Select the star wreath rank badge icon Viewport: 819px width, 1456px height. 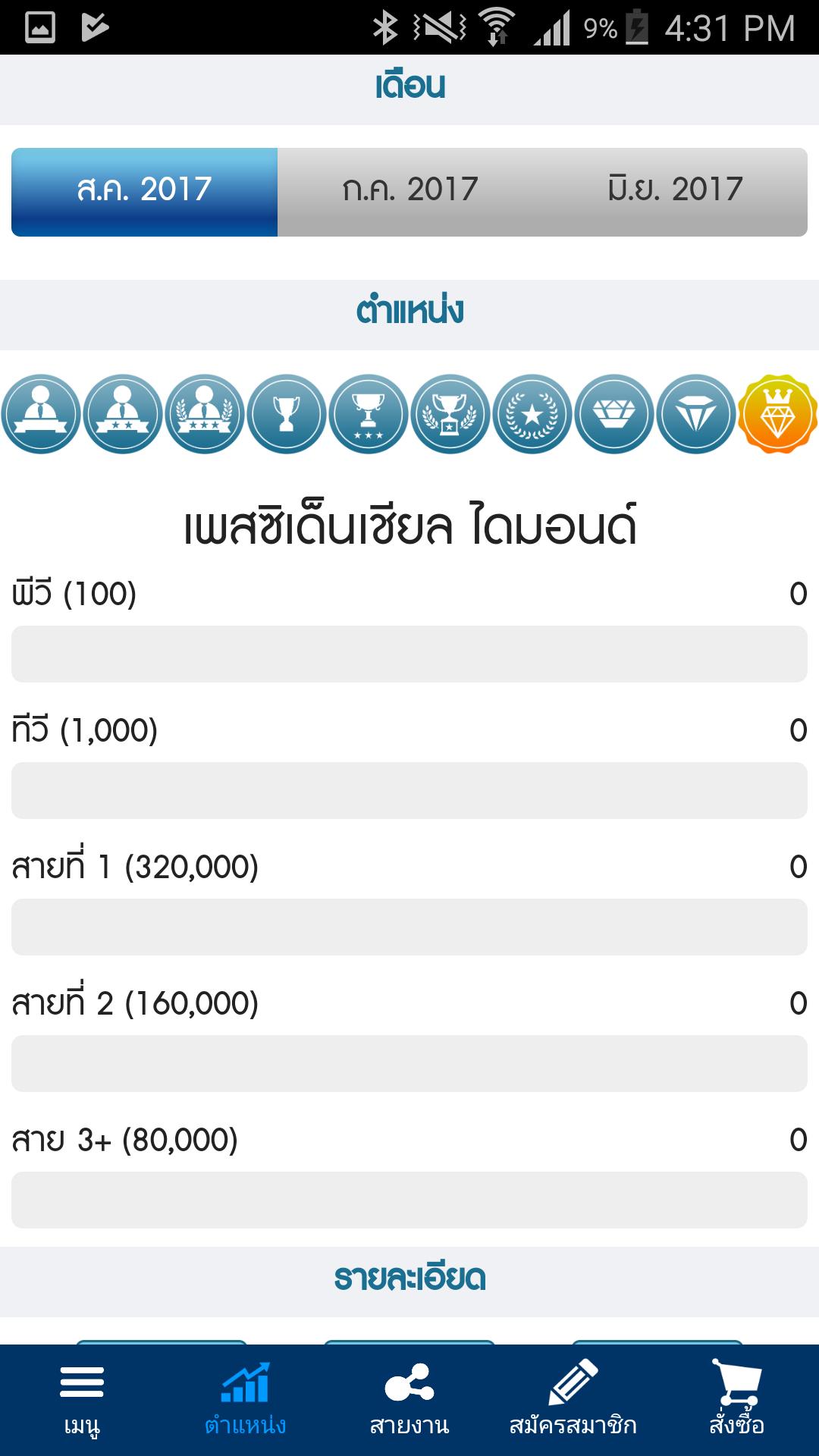coord(532,413)
